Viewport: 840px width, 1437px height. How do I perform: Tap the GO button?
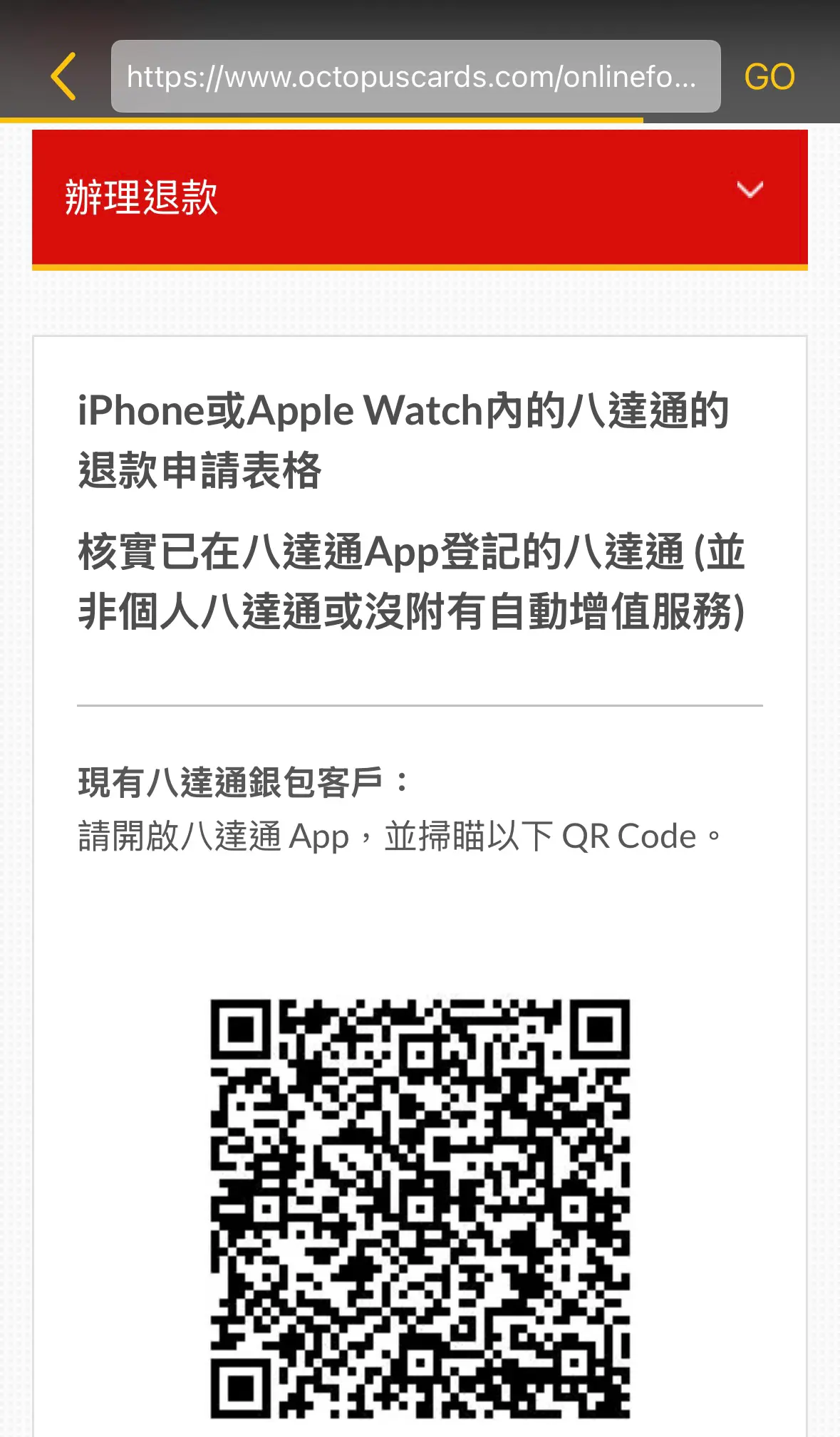point(769,77)
